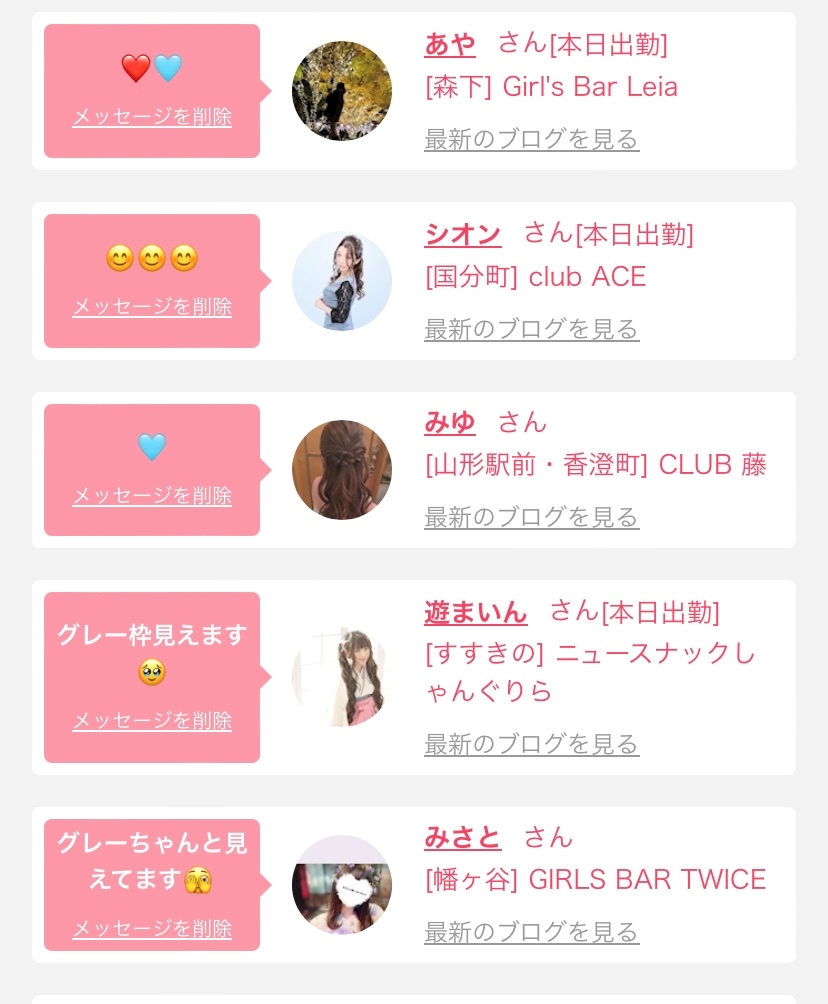View シオン's latest blog
Viewport: 828px width, 1004px height.
[531, 329]
